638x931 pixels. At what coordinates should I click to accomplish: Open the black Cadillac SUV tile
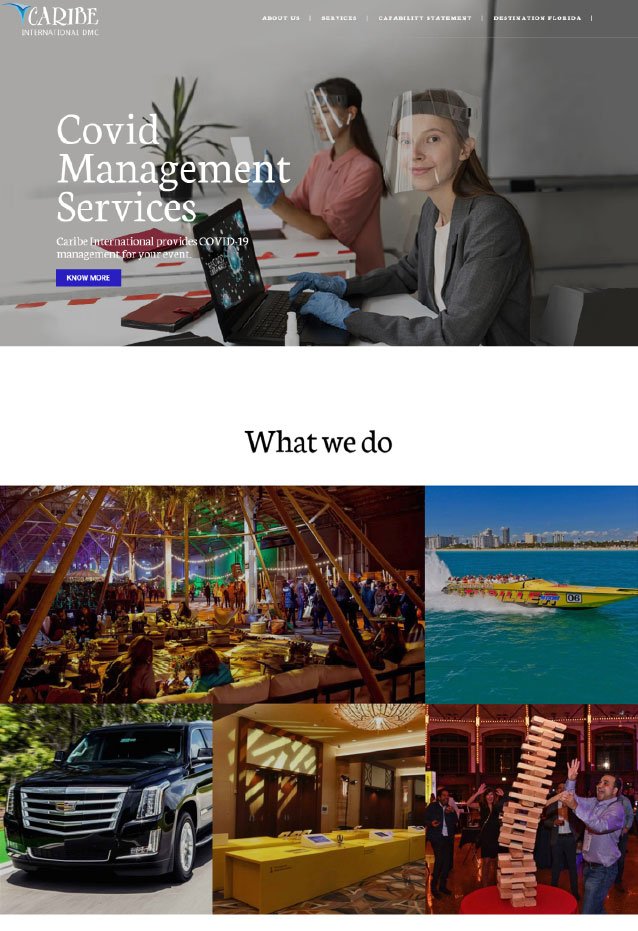pyautogui.click(x=106, y=808)
